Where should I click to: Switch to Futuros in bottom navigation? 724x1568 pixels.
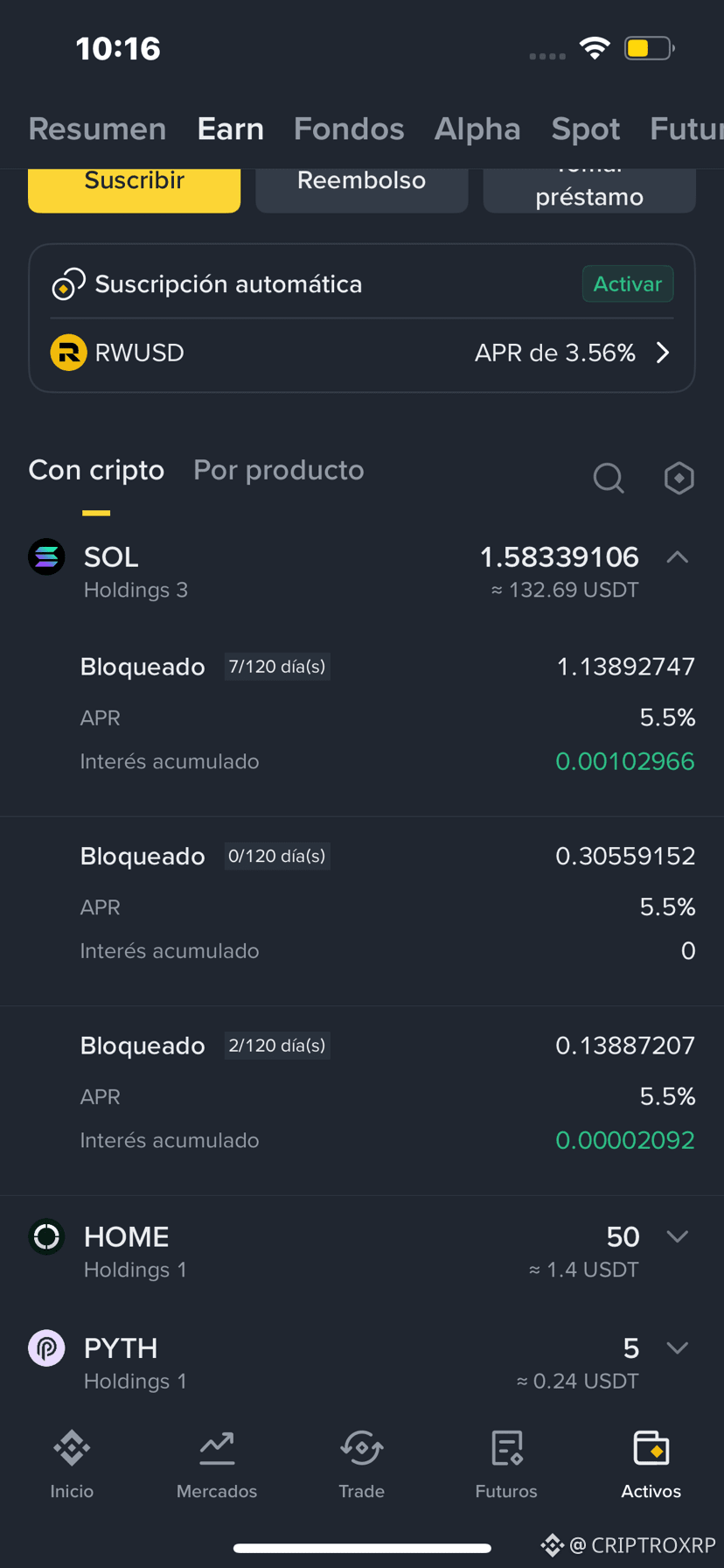[506, 1465]
